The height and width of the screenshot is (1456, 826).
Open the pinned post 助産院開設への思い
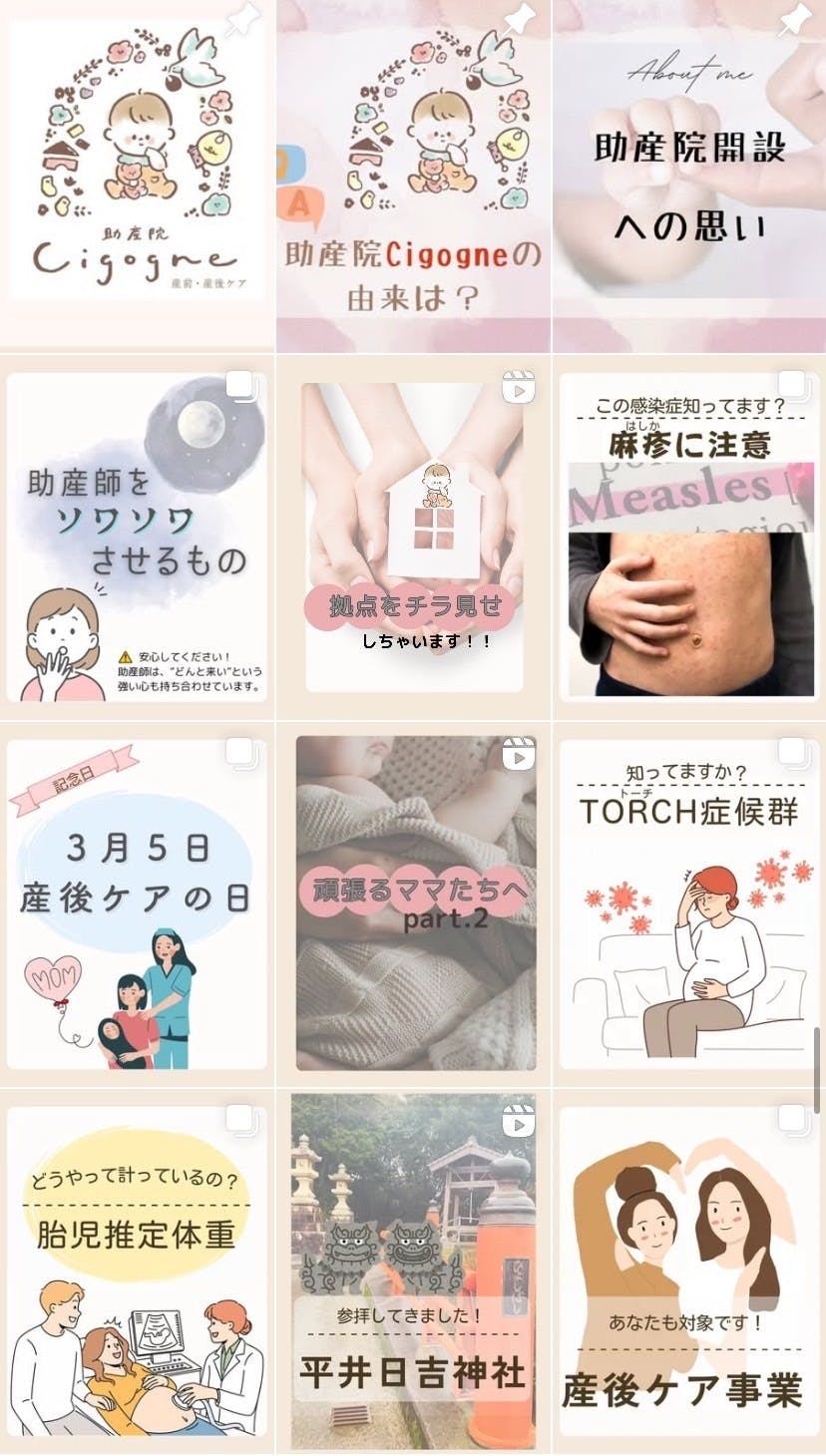(689, 175)
